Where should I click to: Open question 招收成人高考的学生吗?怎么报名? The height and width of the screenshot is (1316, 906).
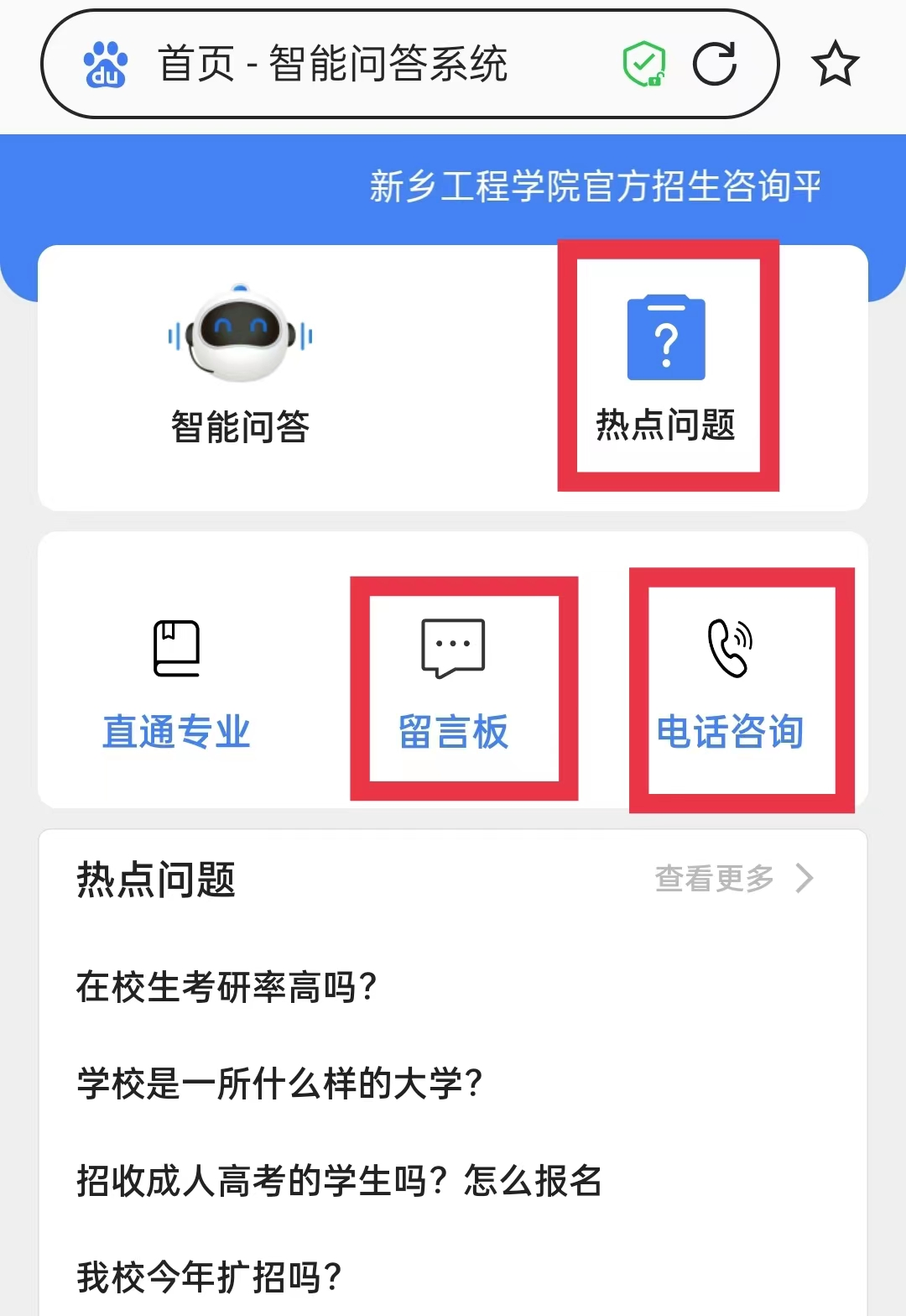point(339,1181)
